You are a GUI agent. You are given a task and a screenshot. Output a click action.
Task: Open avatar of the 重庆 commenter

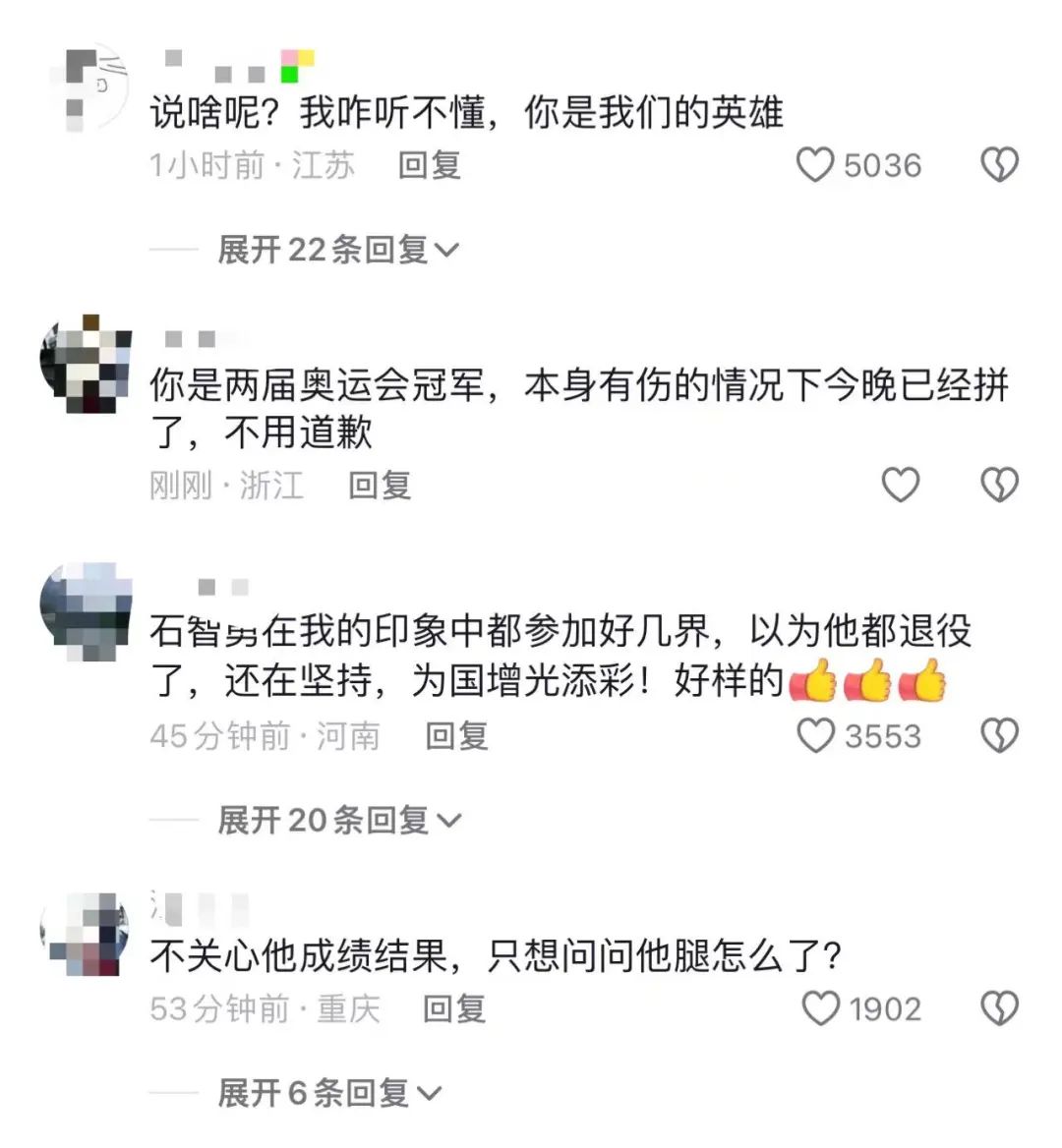86,934
